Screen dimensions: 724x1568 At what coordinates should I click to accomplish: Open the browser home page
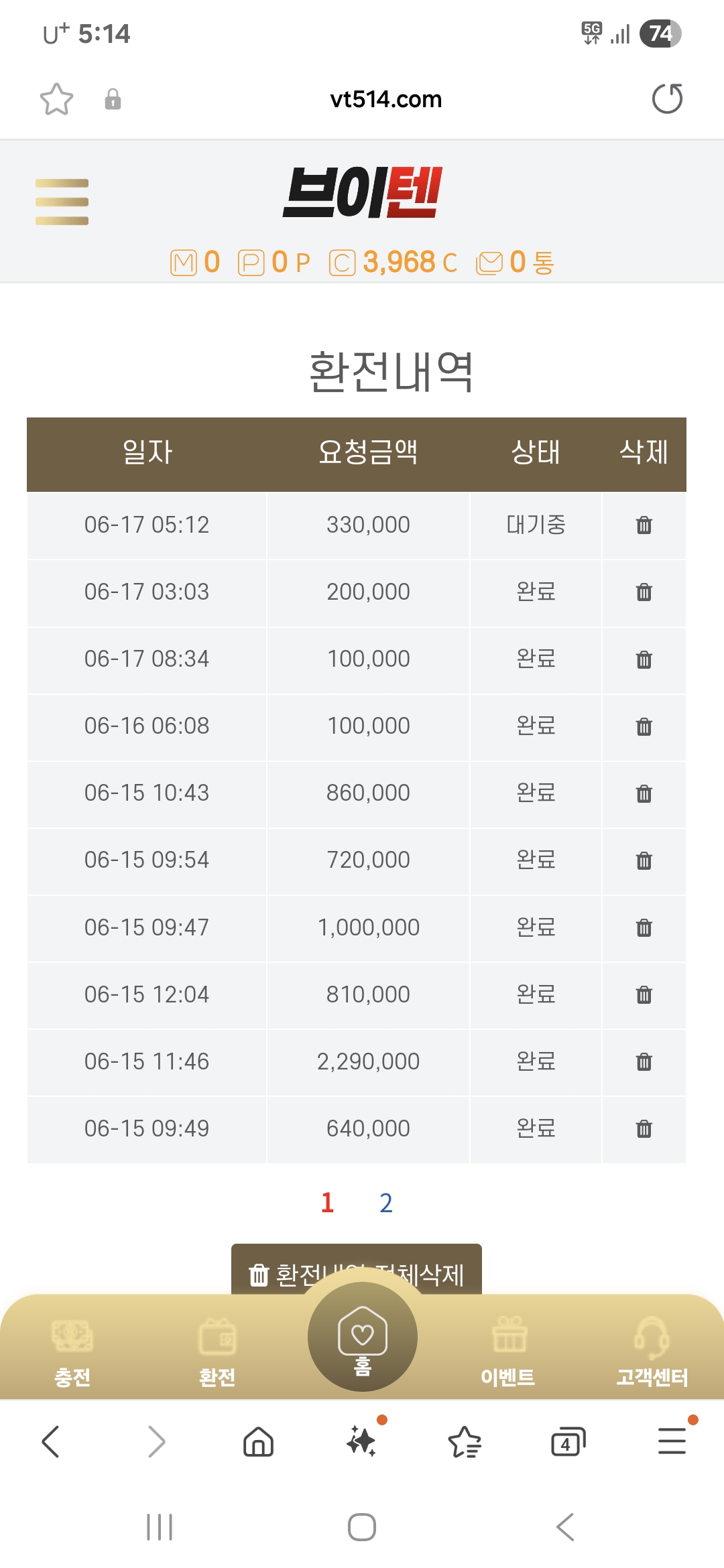[258, 1442]
